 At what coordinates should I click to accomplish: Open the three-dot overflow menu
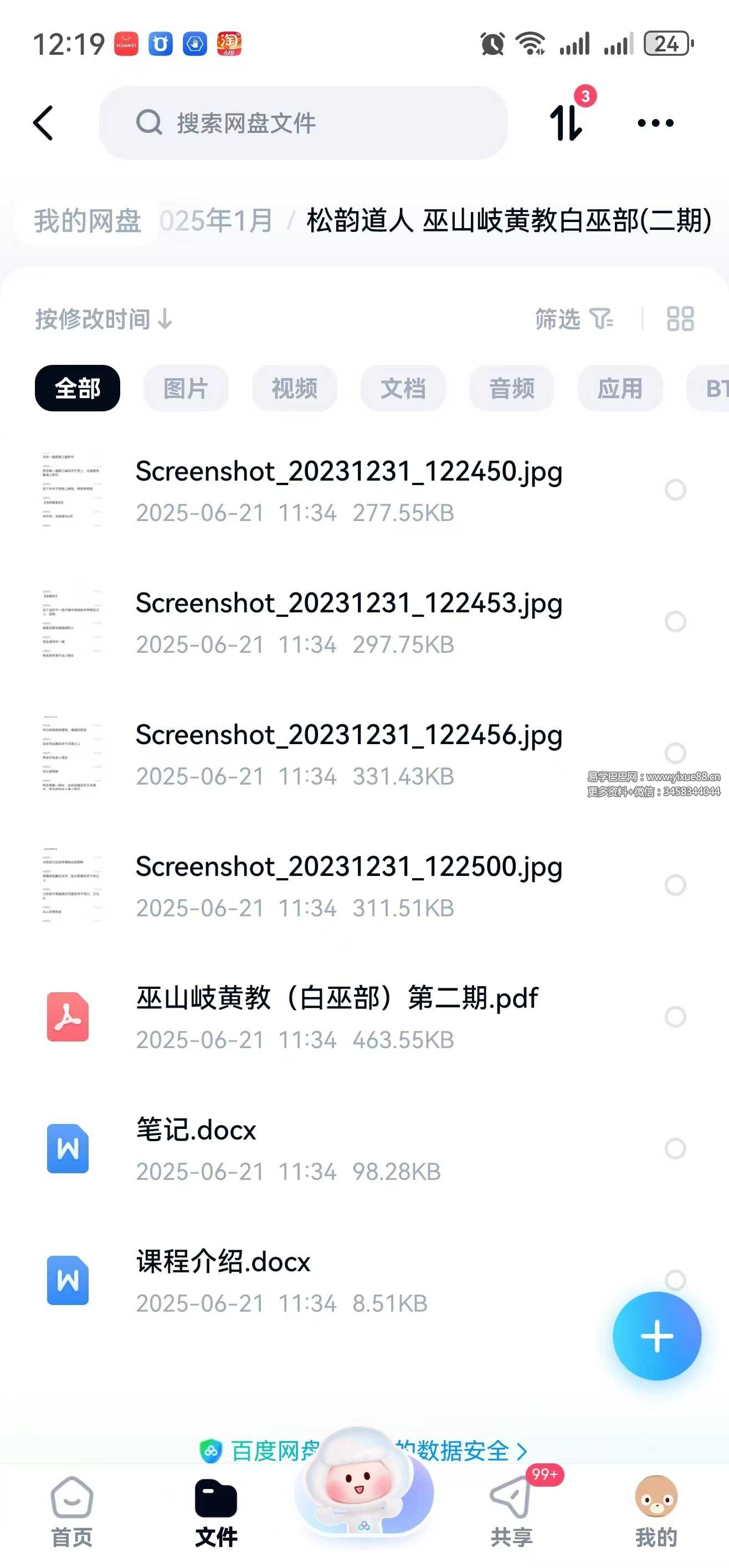tap(655, 123)
